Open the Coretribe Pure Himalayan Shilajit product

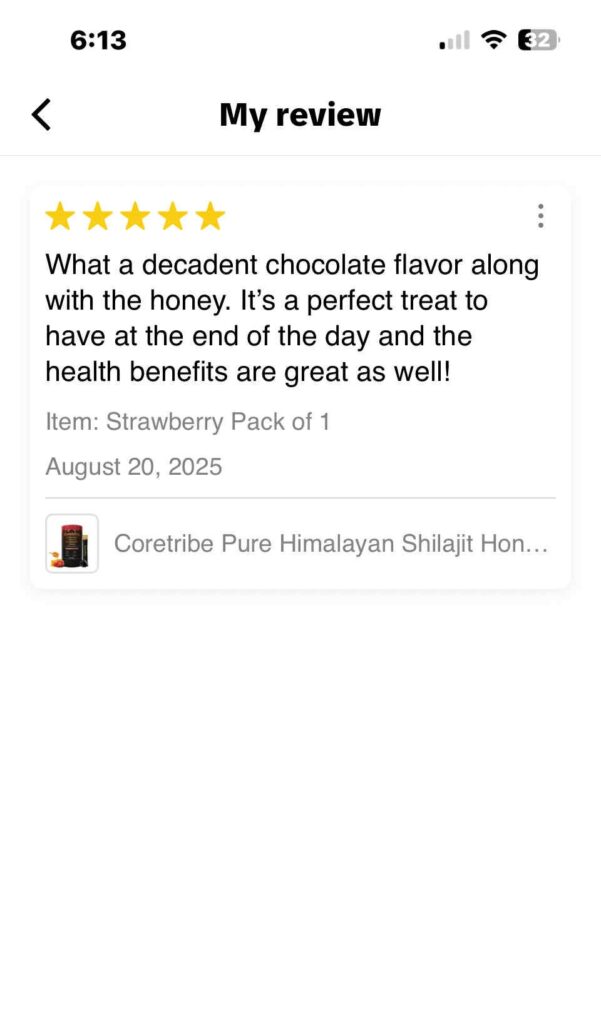(330, 544)
